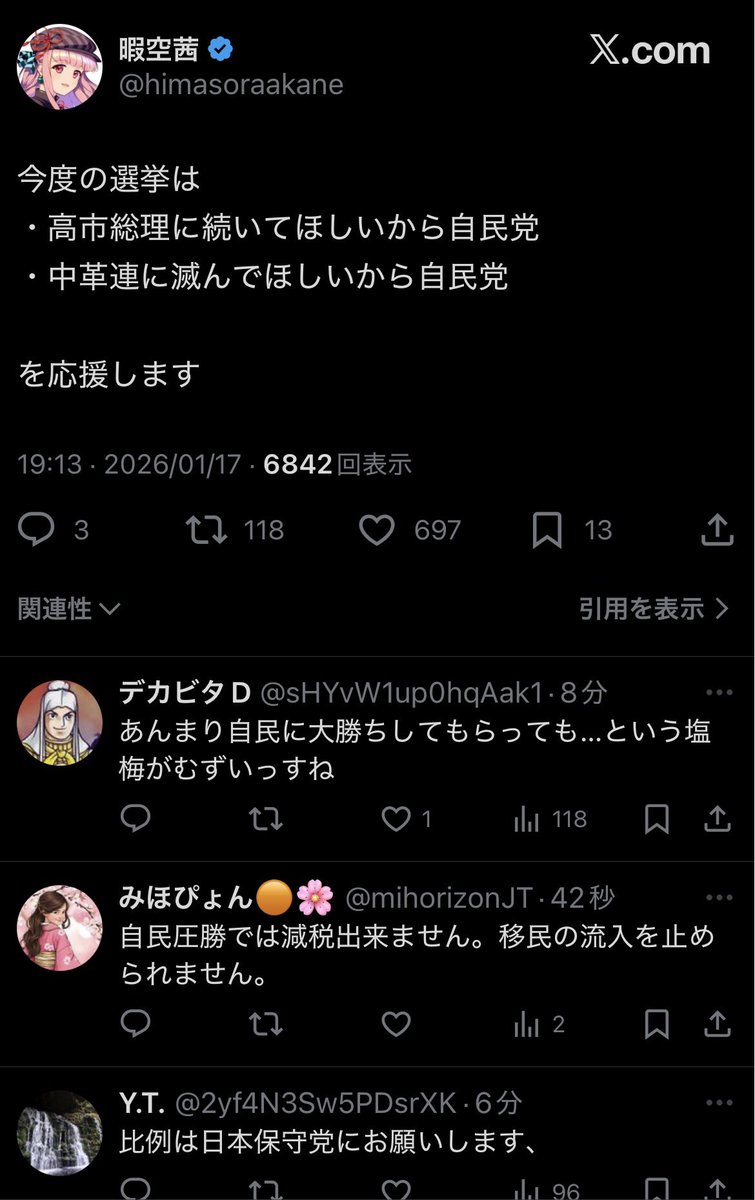Open デカビタD's profile avatar

point(60,723)
